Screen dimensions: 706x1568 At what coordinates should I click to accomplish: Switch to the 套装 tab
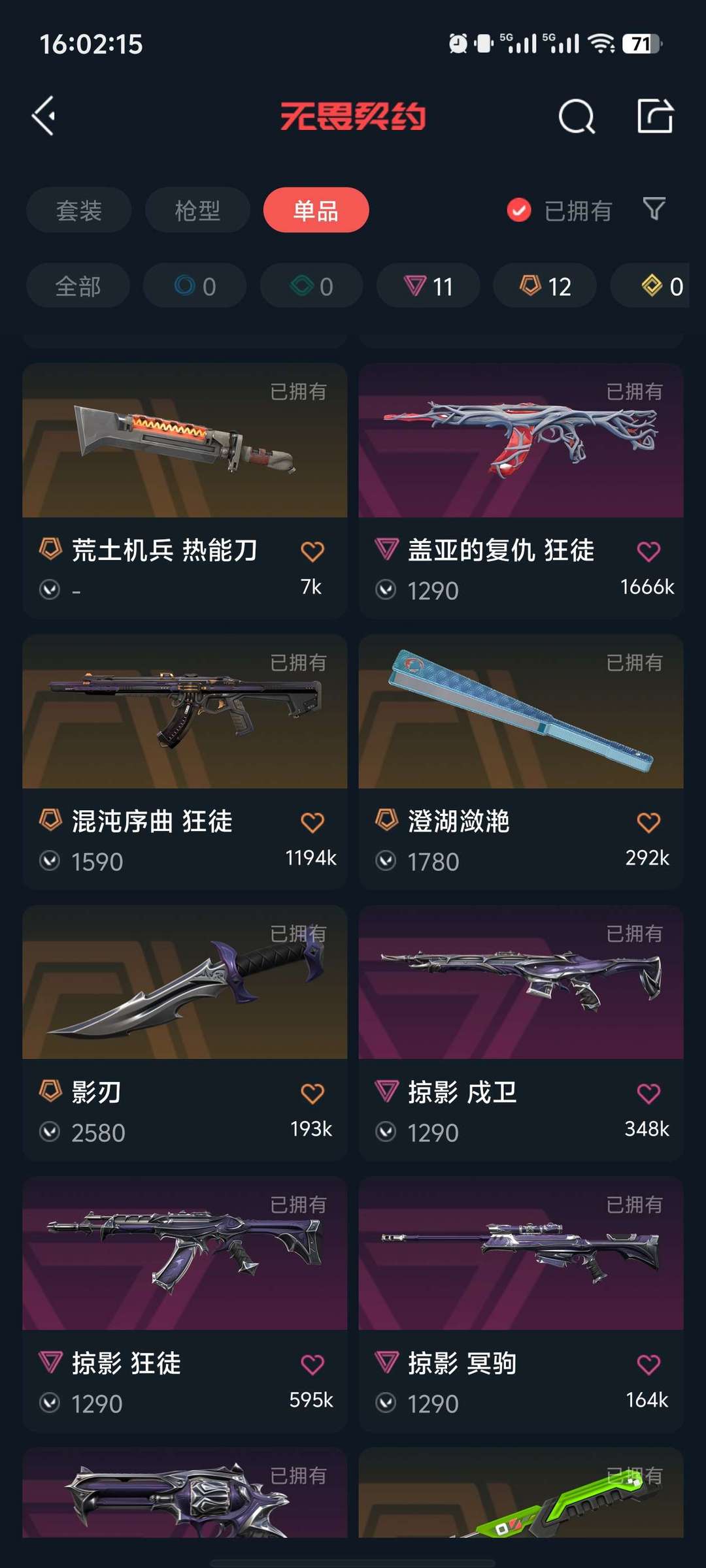79,210
